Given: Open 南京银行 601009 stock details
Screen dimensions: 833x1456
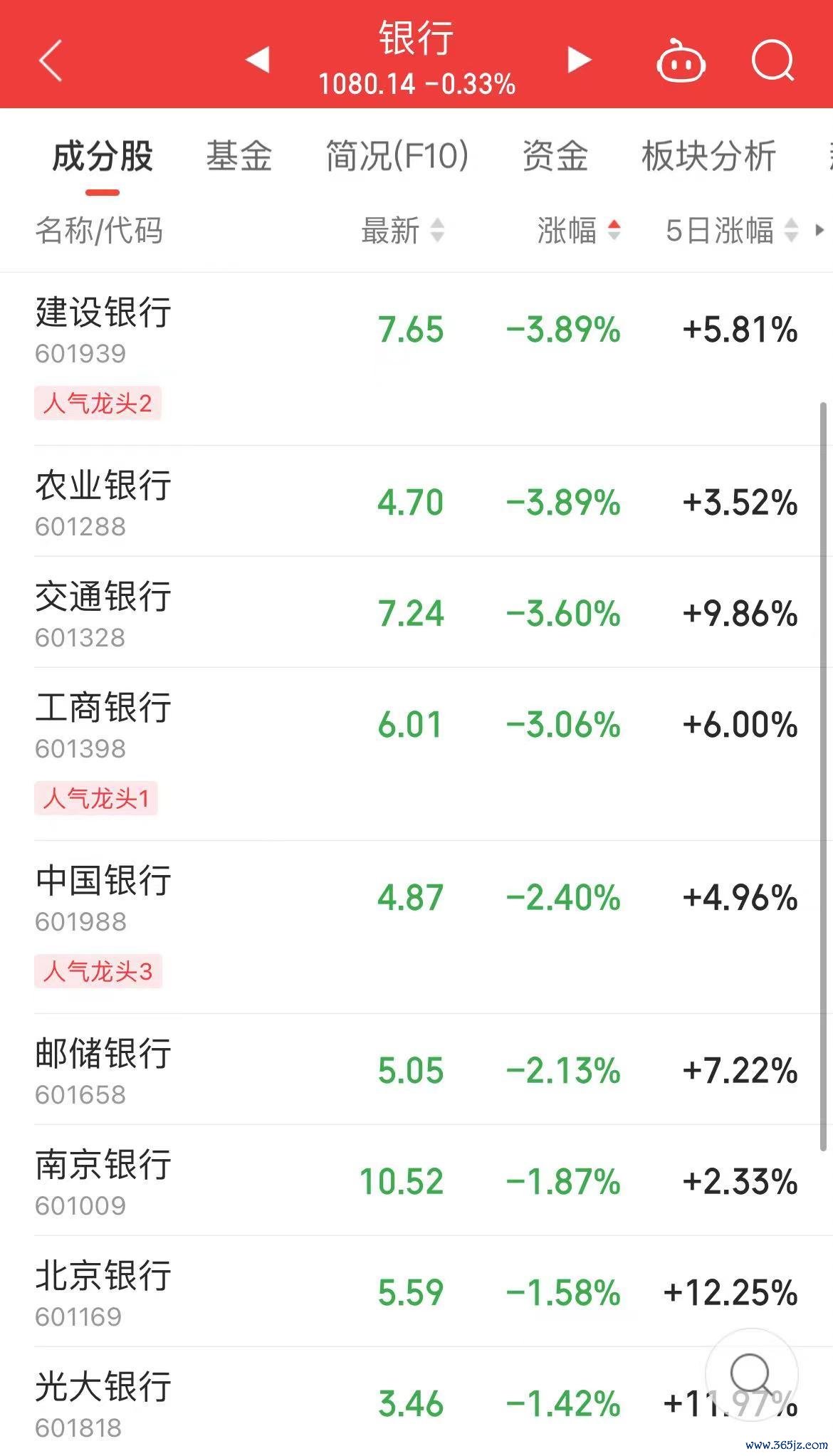Looking at the screenshot, I should tap(103, 1181).
